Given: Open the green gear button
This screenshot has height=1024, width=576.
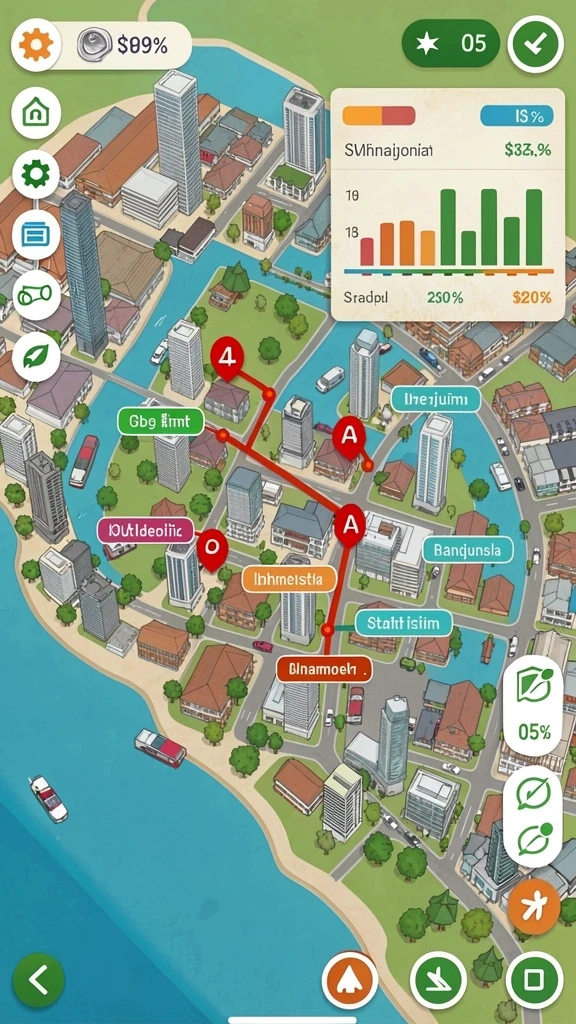Looking at the screenshot, I should (36, 174).
